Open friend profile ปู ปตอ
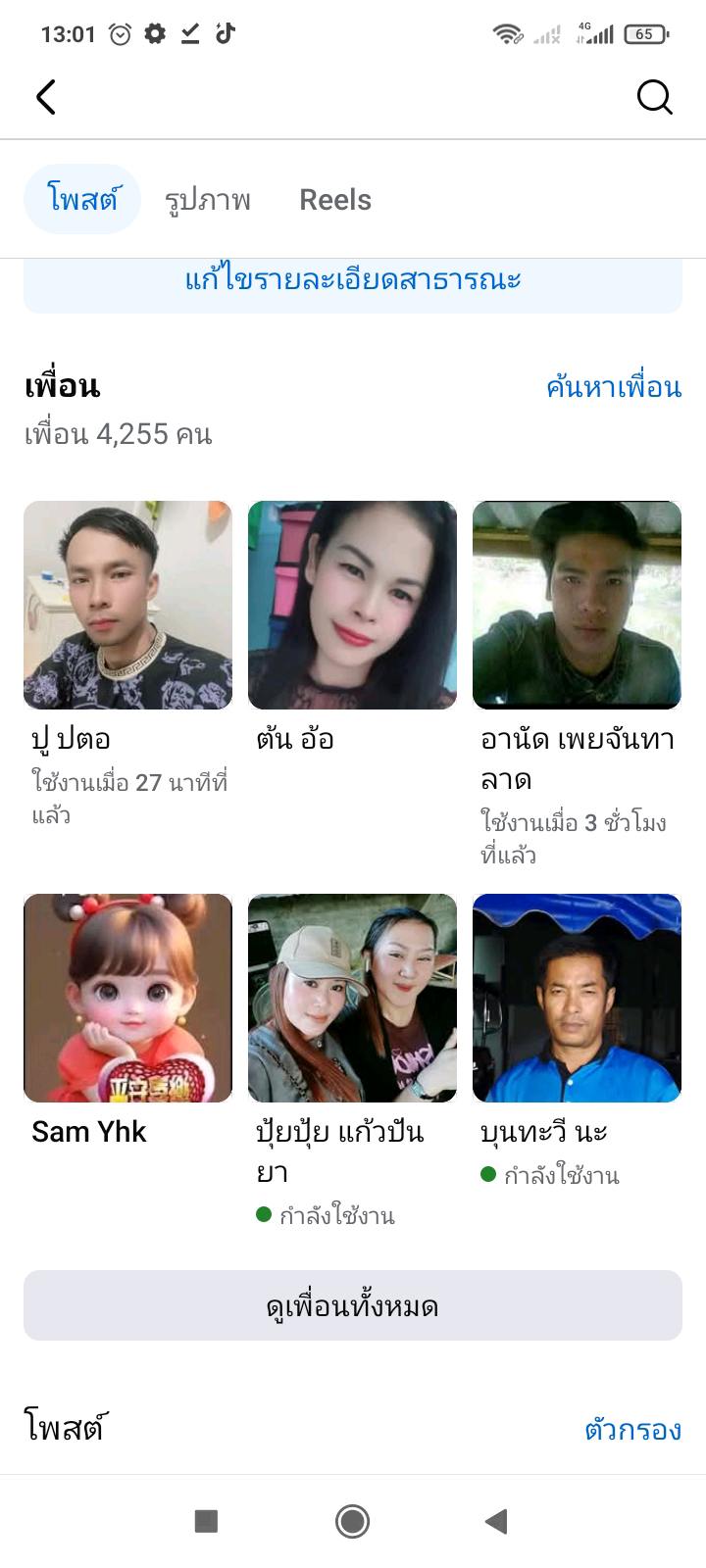 (127, 606)
